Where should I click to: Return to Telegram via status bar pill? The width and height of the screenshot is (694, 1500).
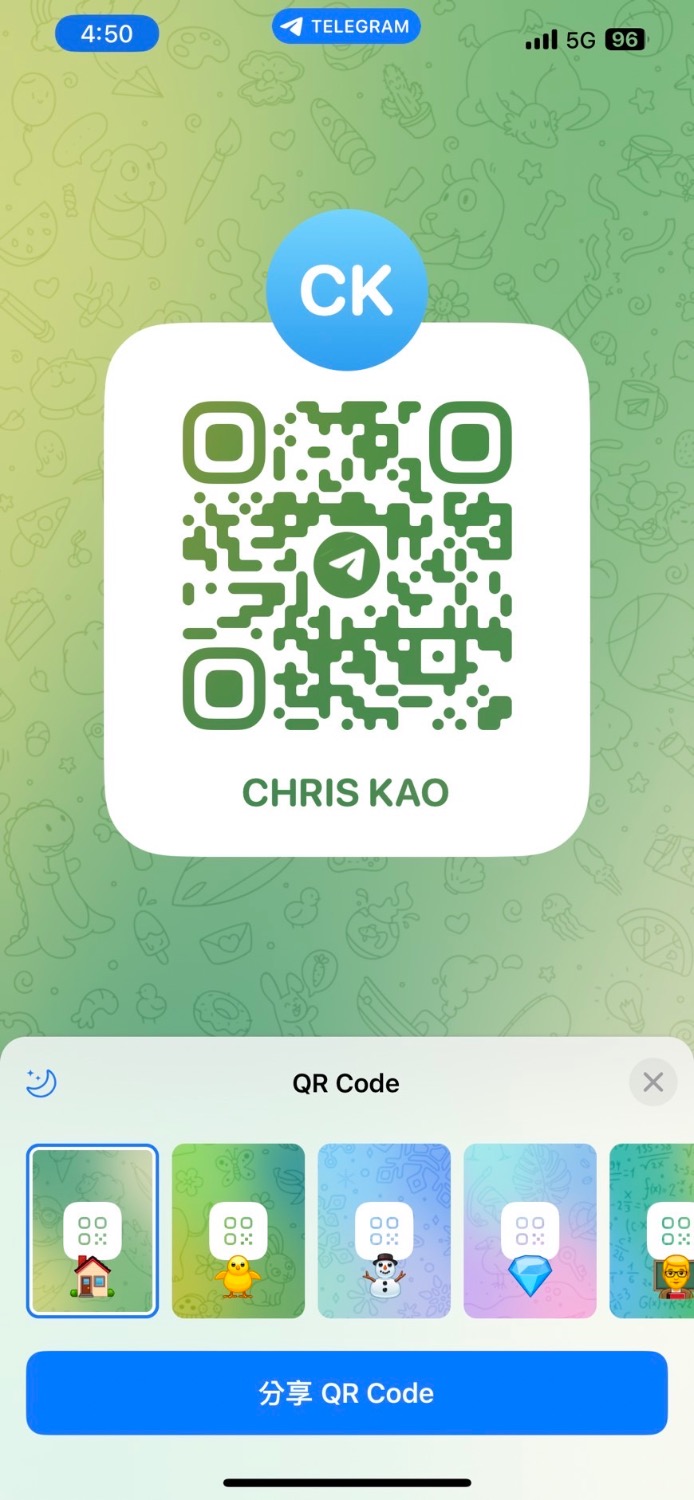[346, 27]
